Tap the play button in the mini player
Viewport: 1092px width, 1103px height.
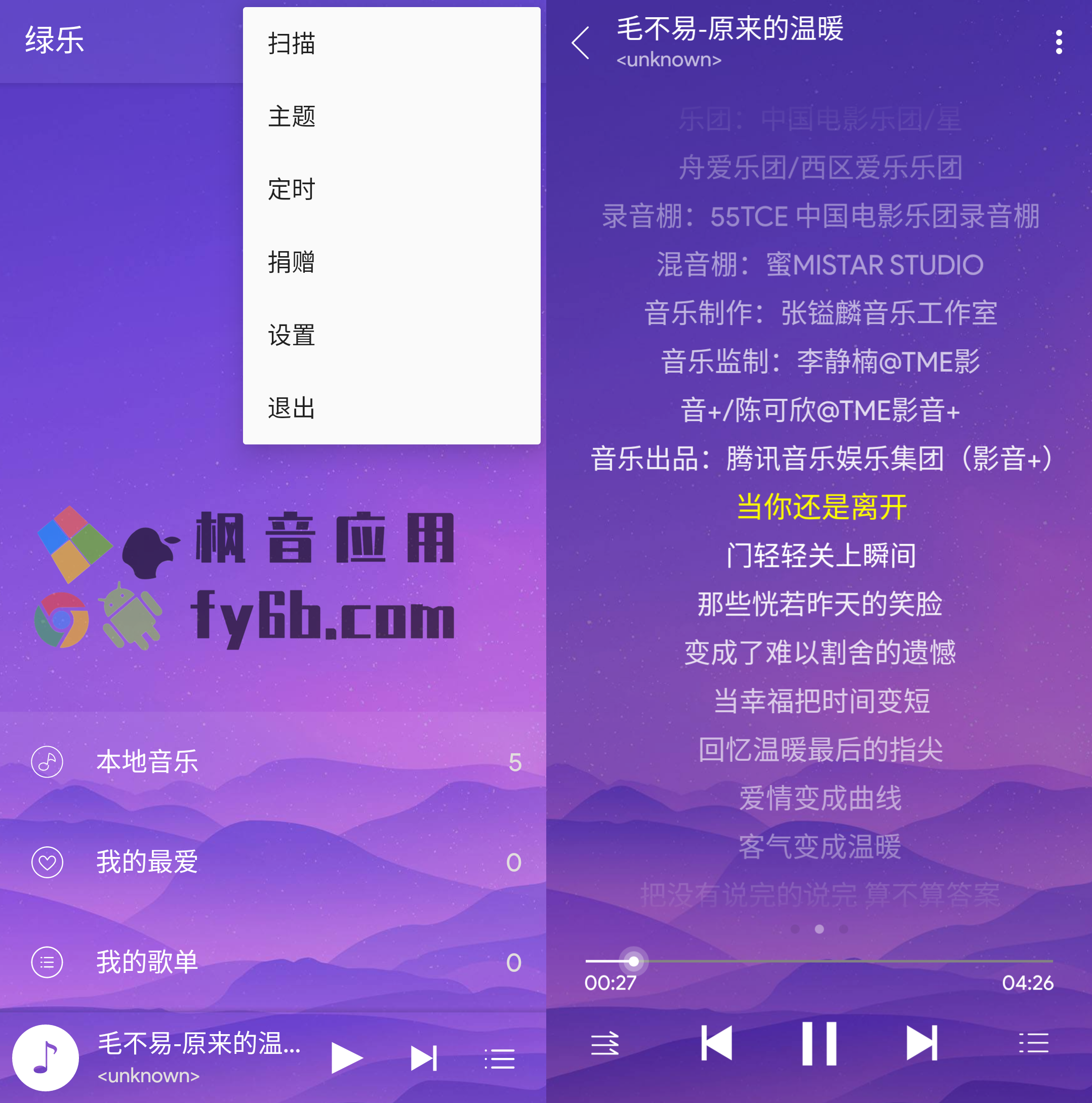347,1058
